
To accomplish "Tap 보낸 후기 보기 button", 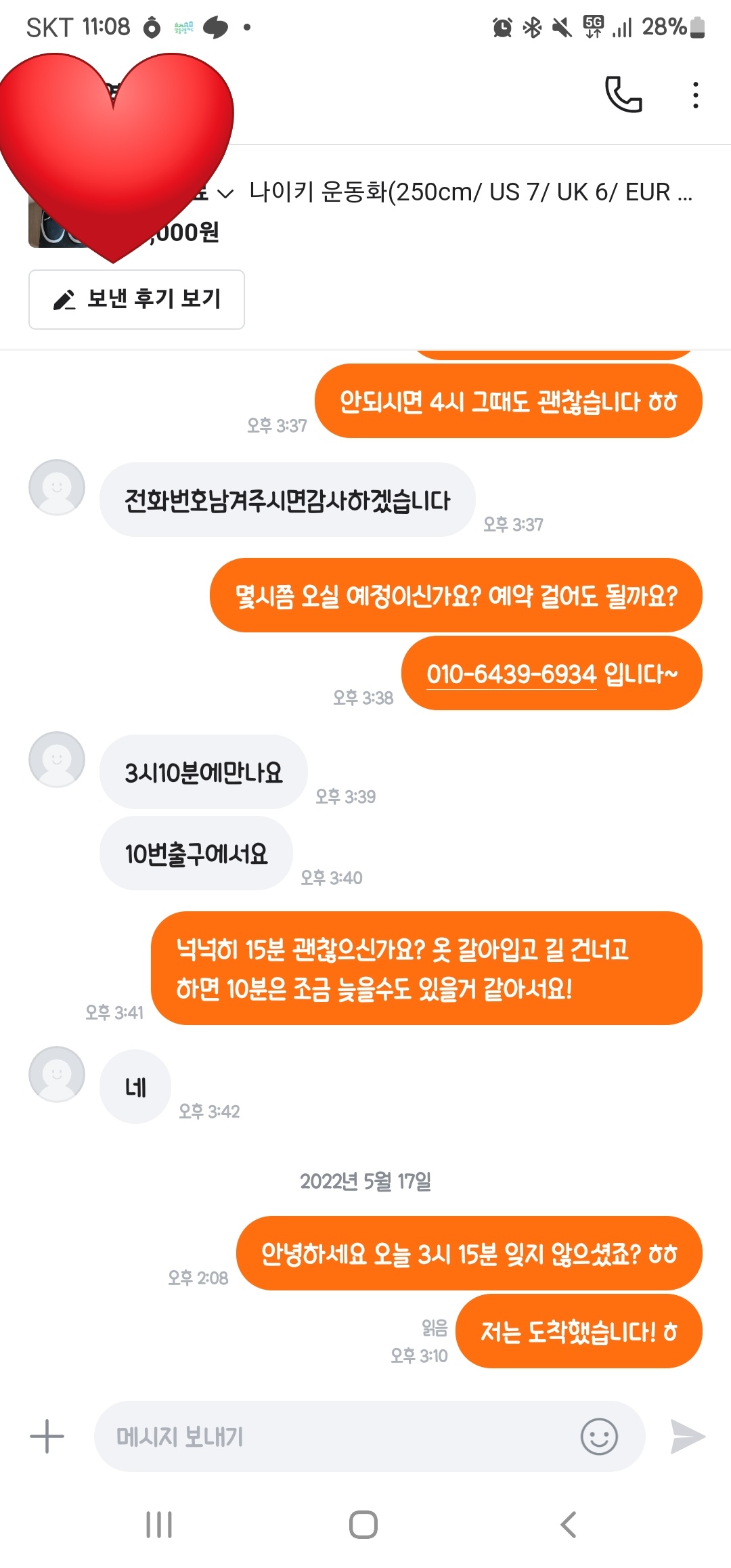I will coord(137,299).
